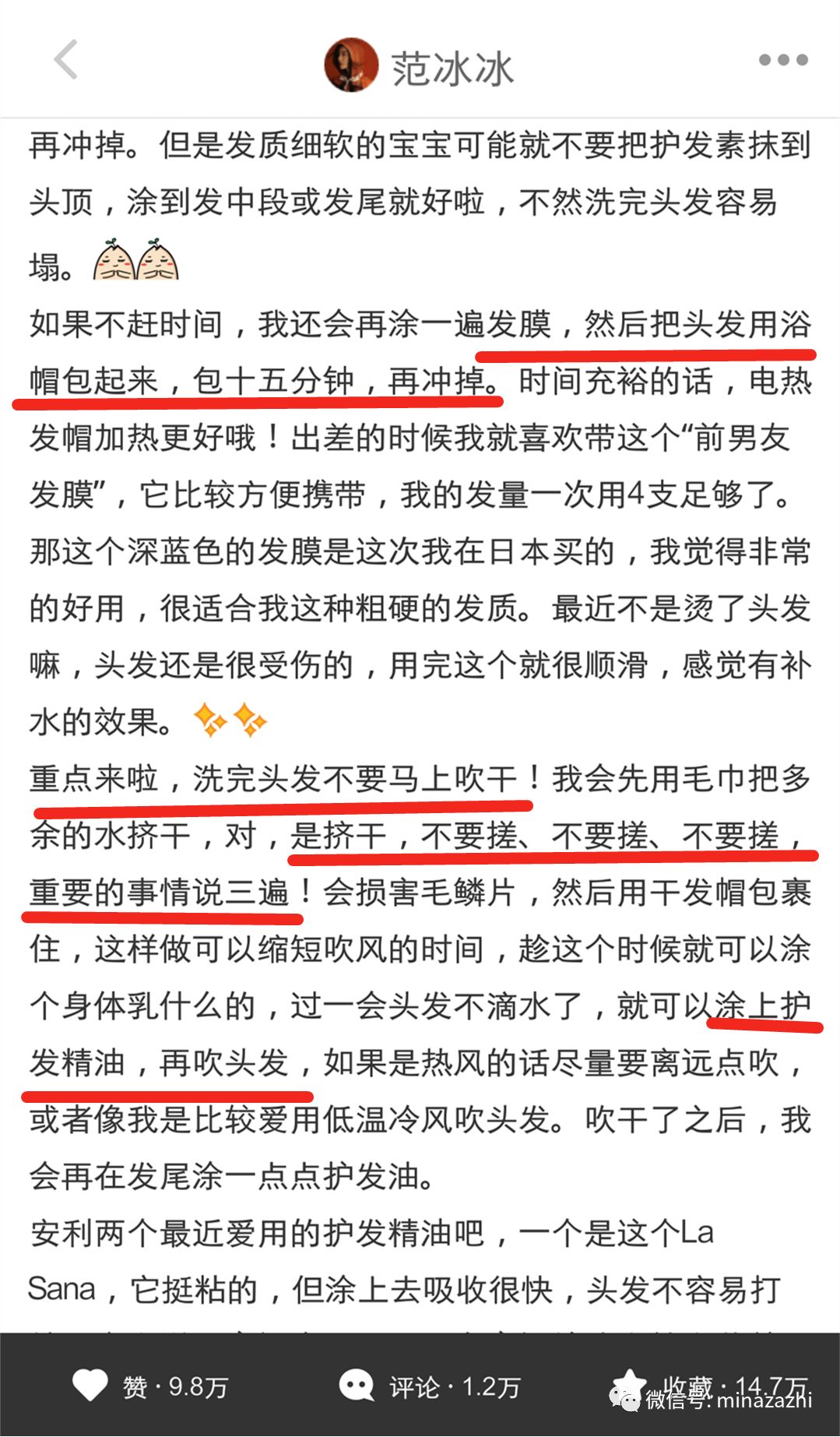
Task: Like this post with the heart
Action: point(90,1386)
